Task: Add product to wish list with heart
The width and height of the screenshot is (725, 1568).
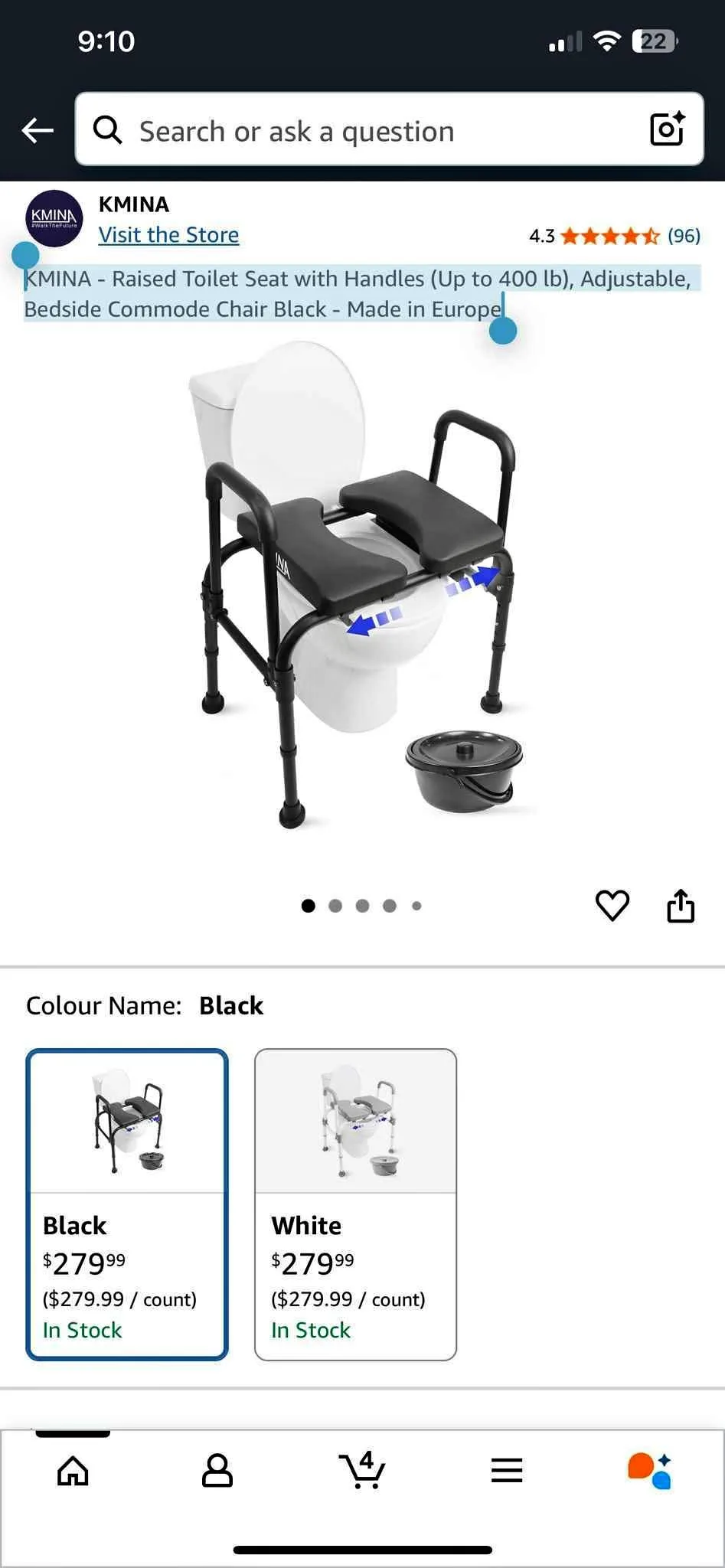Action: pyautogui.click(x=612, y=906)
